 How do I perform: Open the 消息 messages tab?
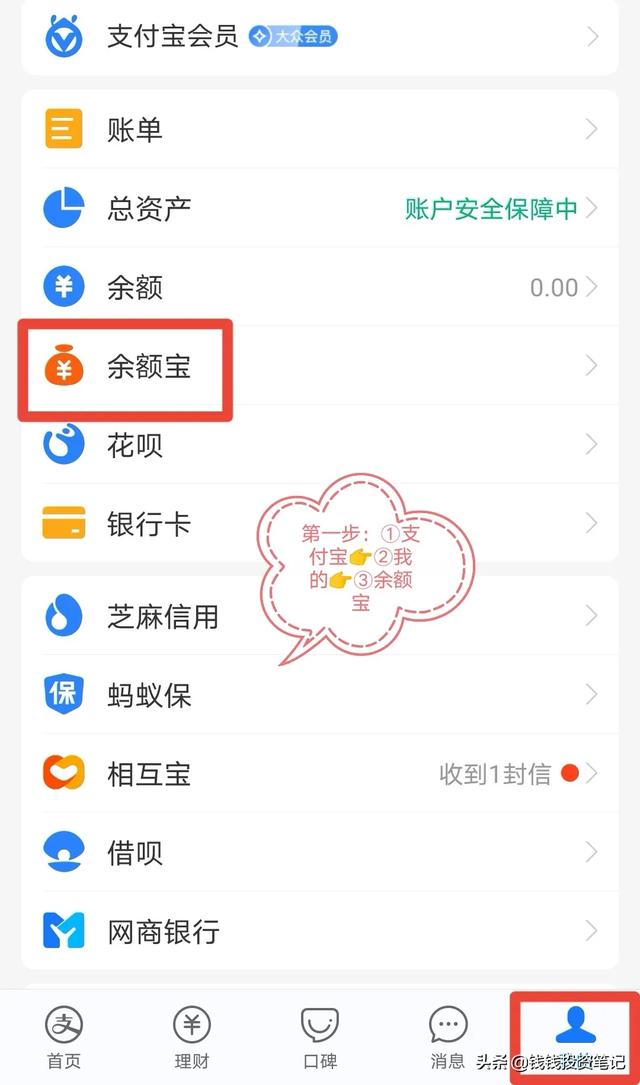447,1037
